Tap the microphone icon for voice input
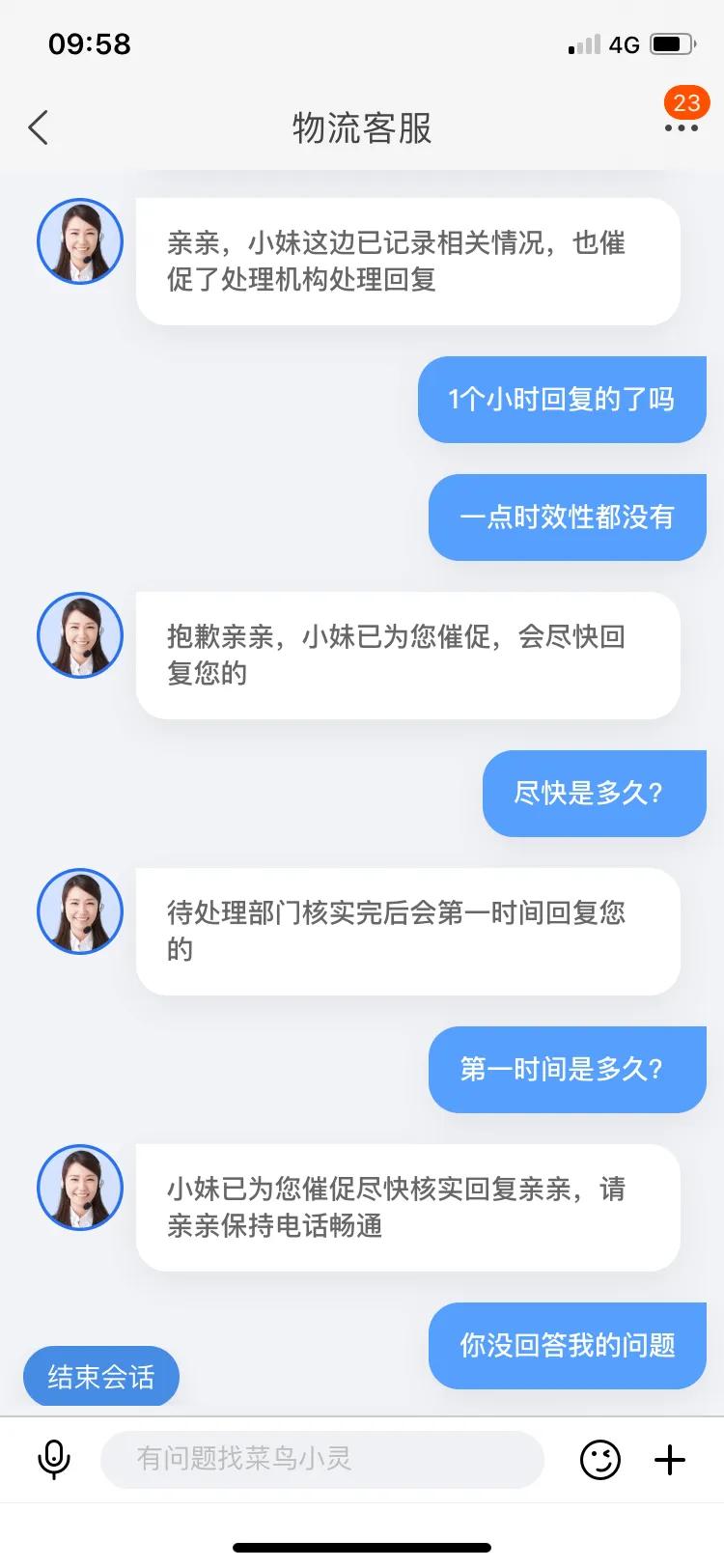The width and height of the screenshot is (724, 1568). (53, 1460)
